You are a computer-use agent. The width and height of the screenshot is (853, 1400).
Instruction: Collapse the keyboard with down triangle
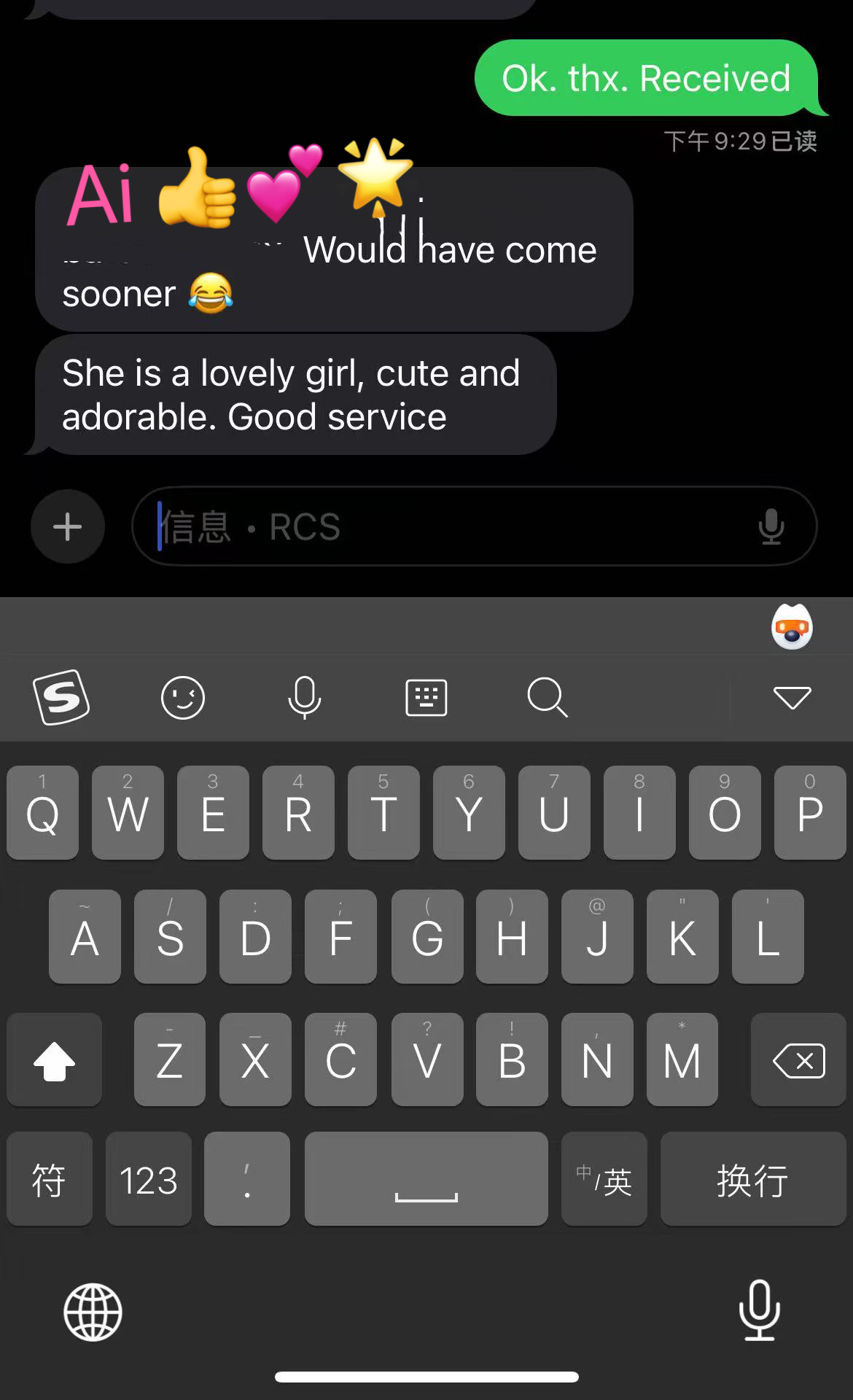point(792,698)
